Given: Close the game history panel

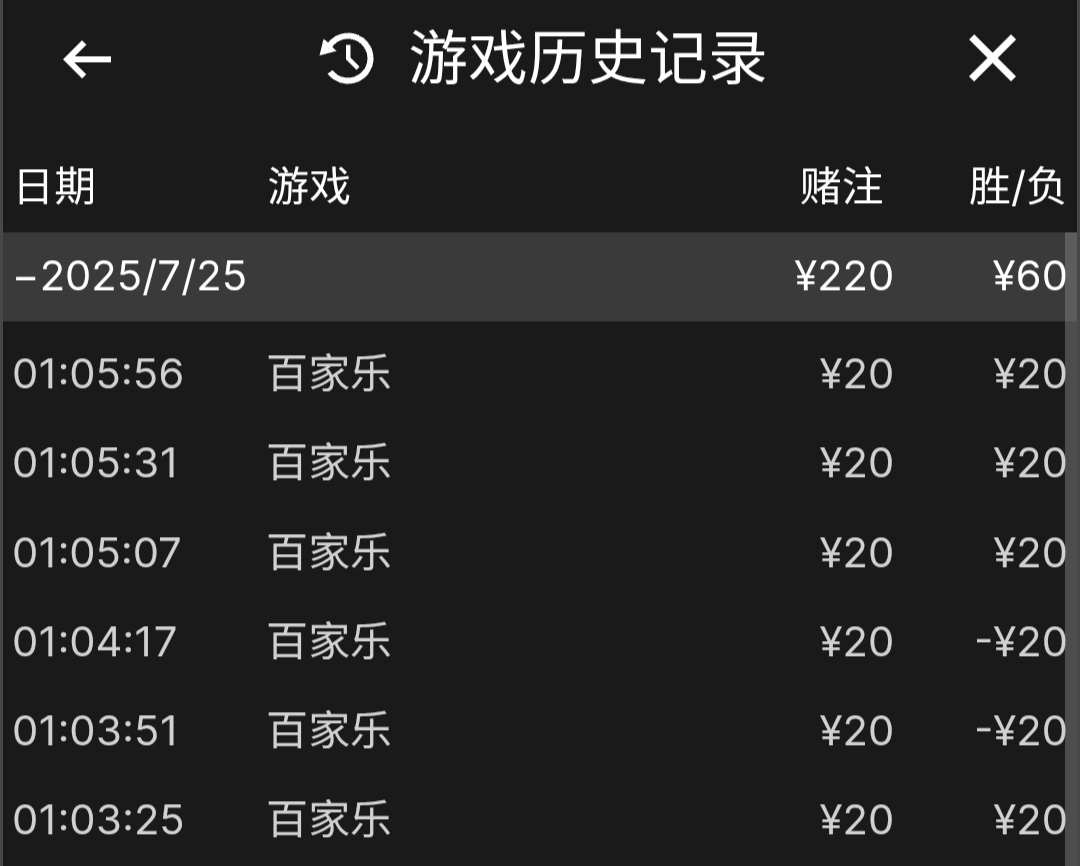Looking at the screenshot, I should (991, 59).
